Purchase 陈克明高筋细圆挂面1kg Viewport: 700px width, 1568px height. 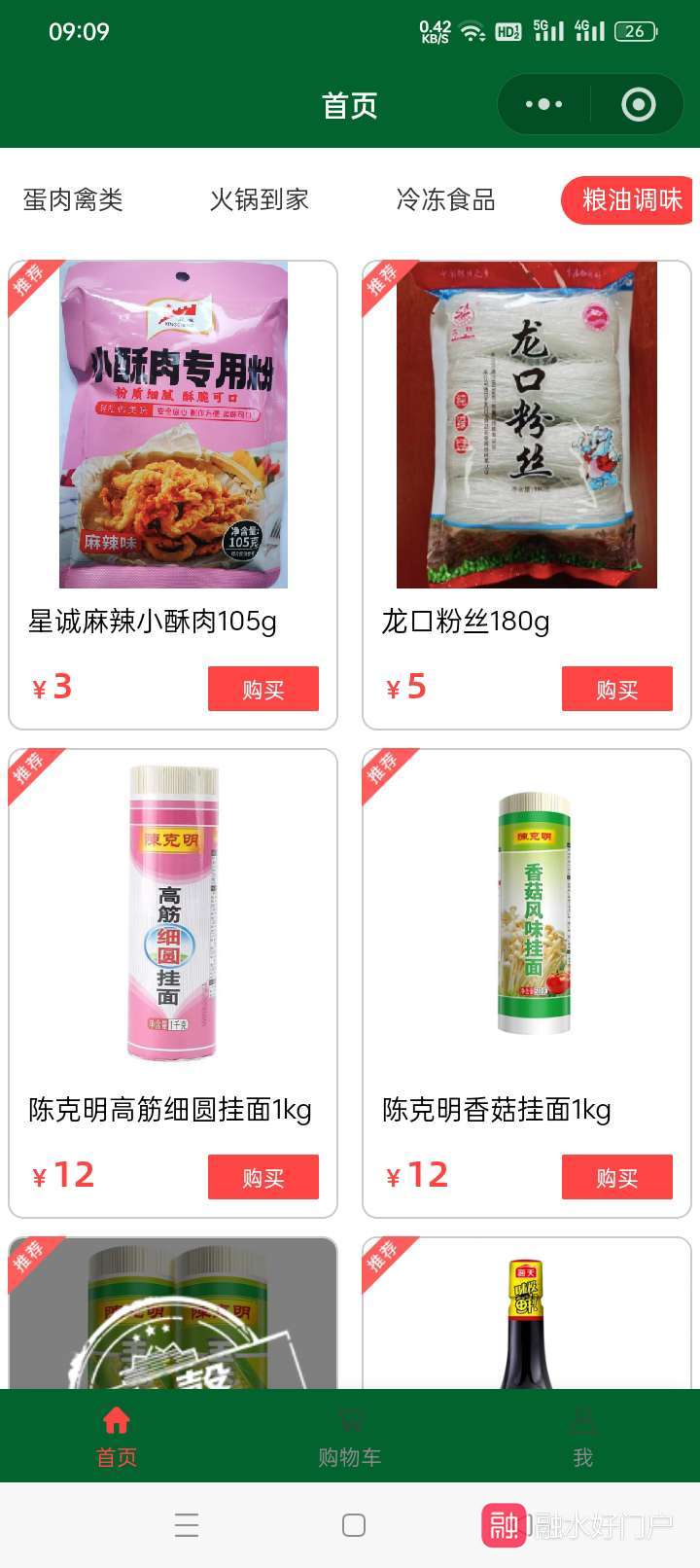tap(262, 1177)
